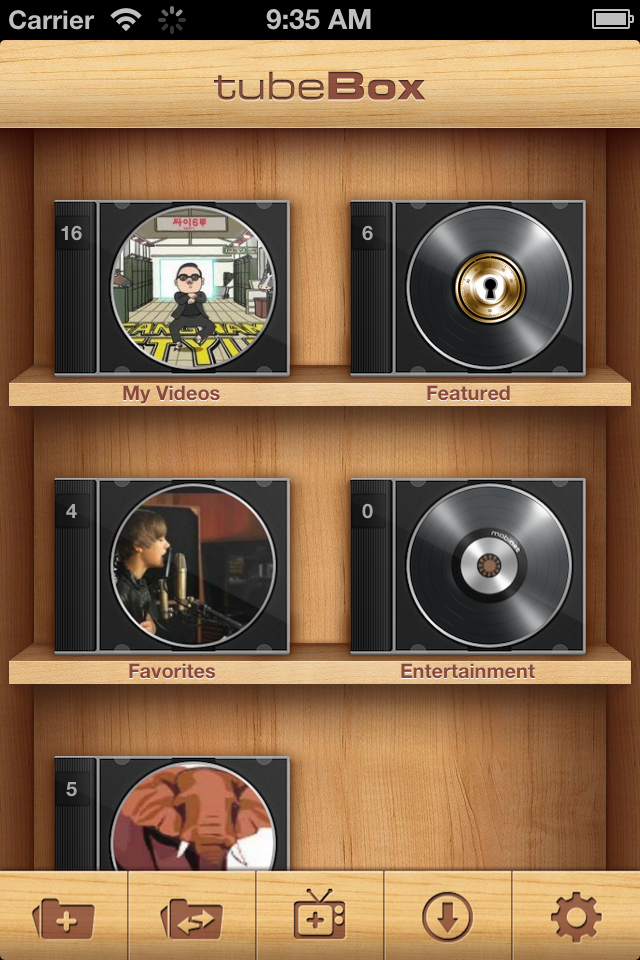Add a new folder
The height and width of the screenshot is (960, 640).
[x=64, y=916]
